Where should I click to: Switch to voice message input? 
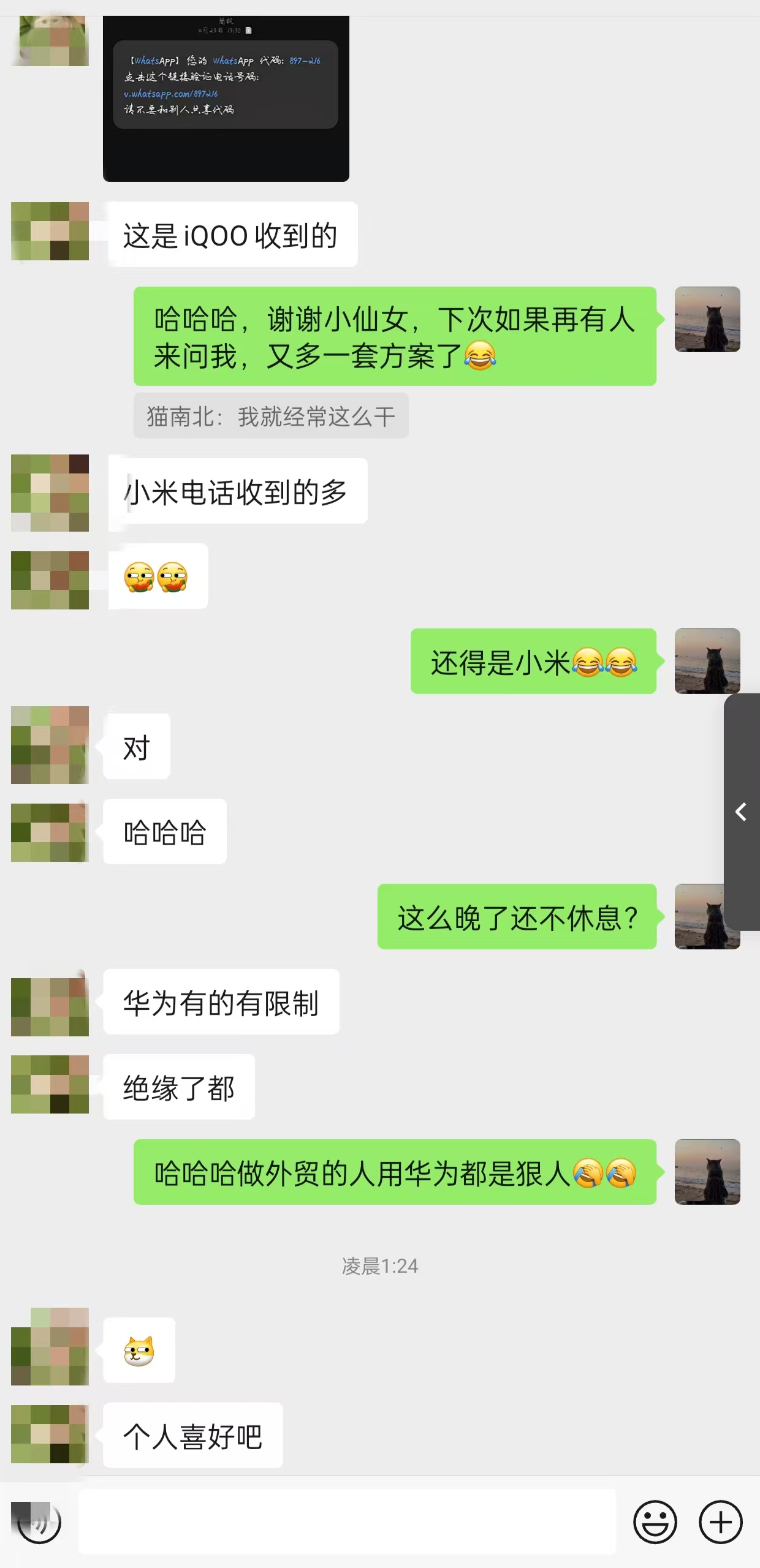[x=39, y=1522]
